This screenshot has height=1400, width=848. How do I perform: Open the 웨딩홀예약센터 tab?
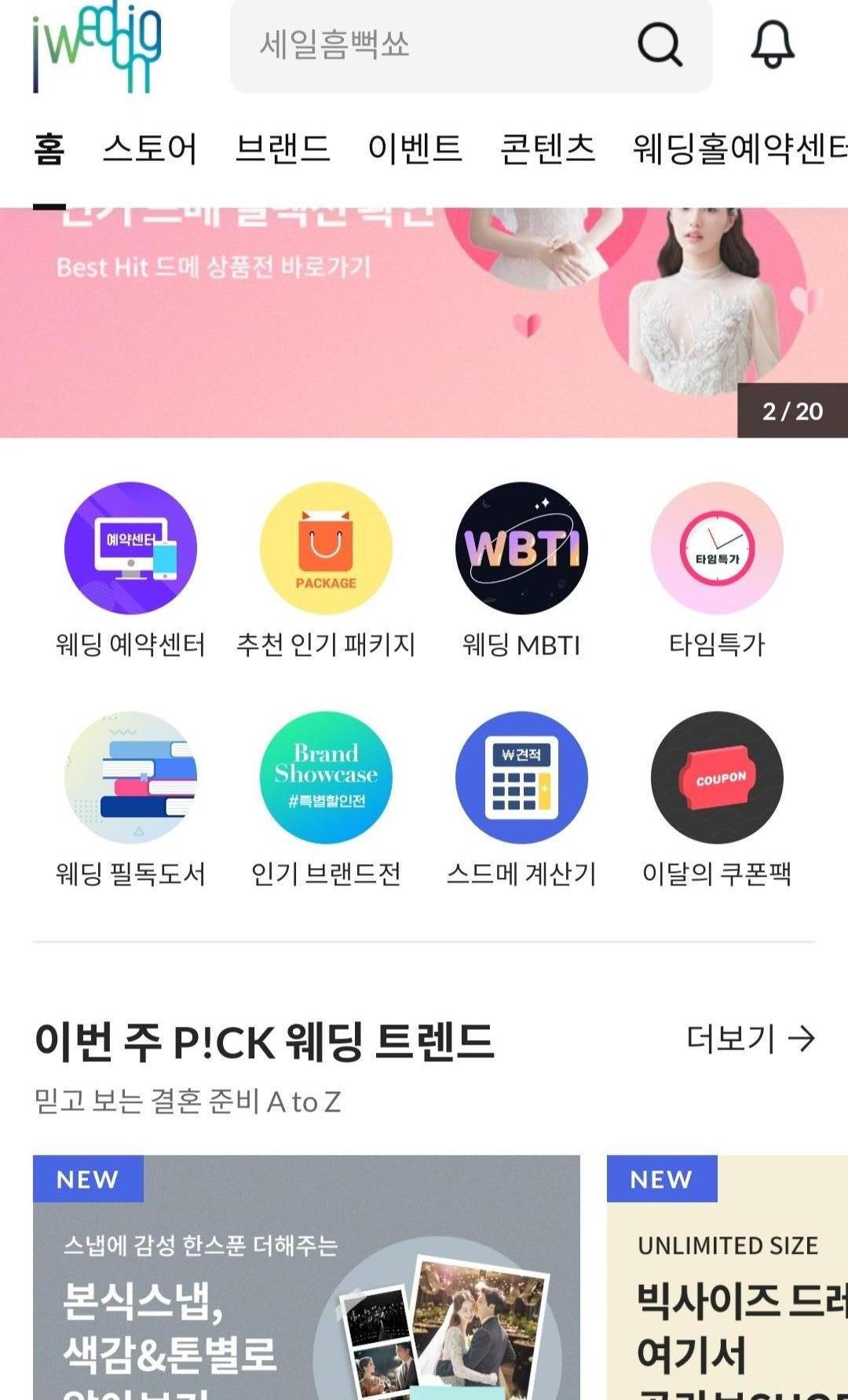(738, 148)
